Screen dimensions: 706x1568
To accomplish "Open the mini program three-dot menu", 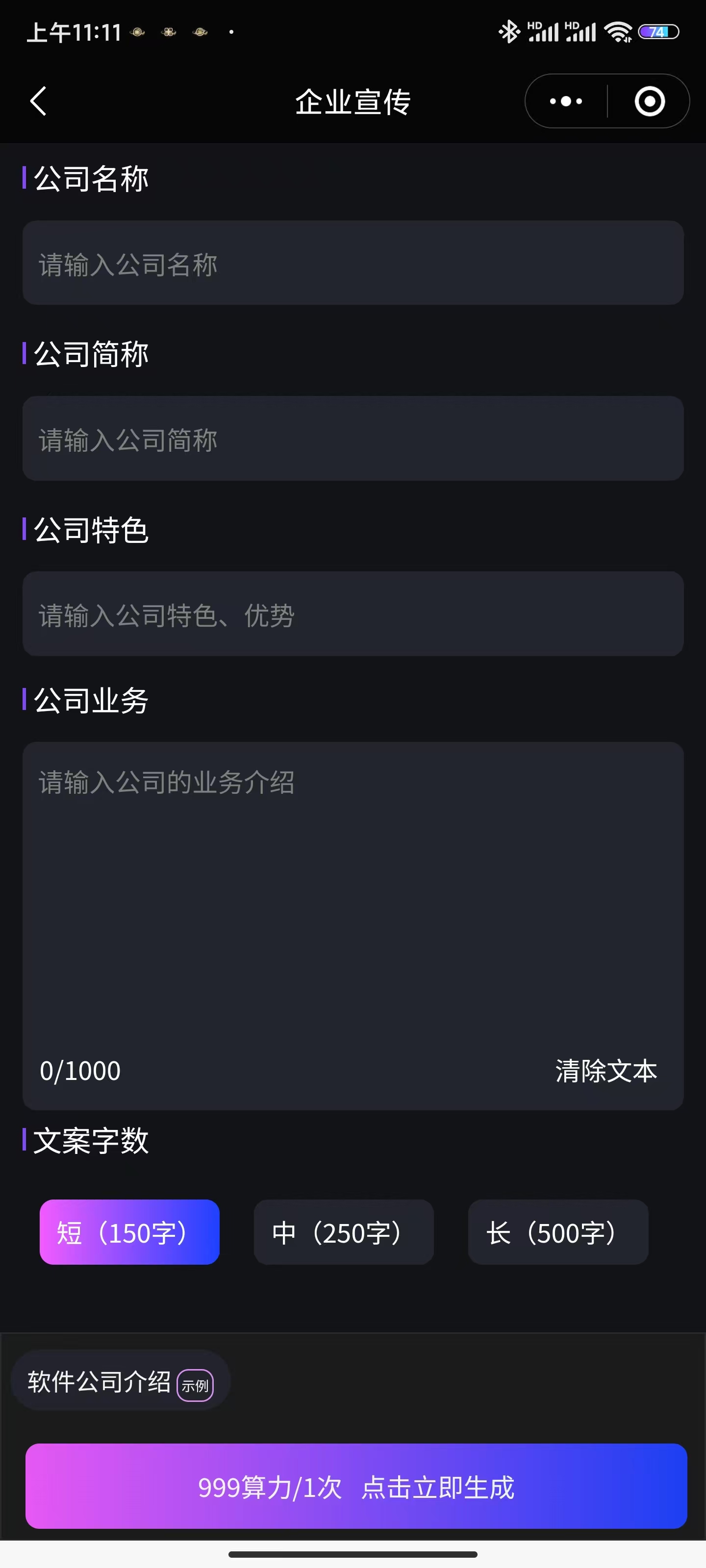I will tap(566, 101).
